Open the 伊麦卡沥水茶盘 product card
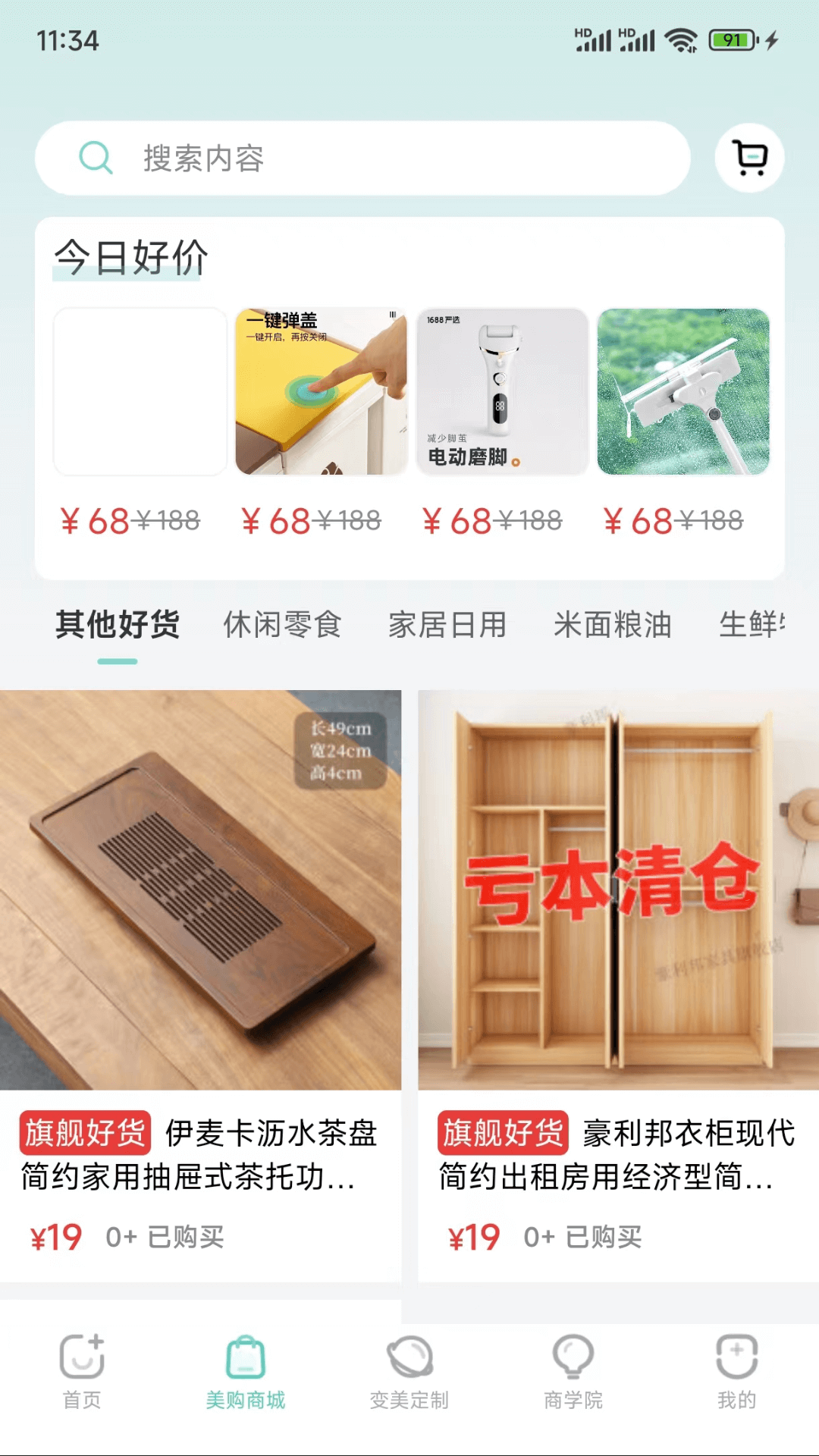The image size is (819, 1456). coord(200,986)
